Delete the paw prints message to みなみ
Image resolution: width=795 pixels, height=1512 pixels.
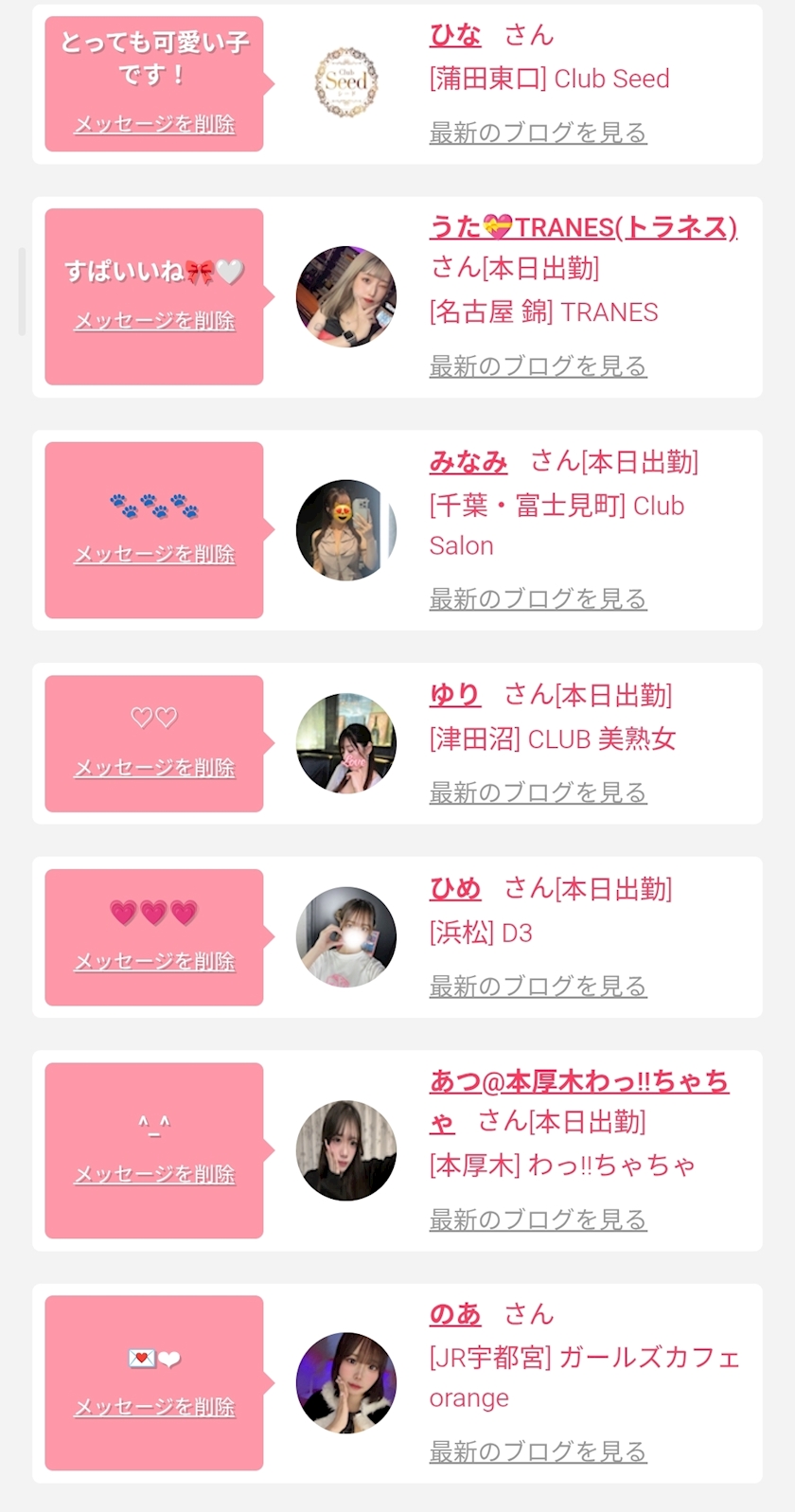pyautogui.click(x=154, y=554)
